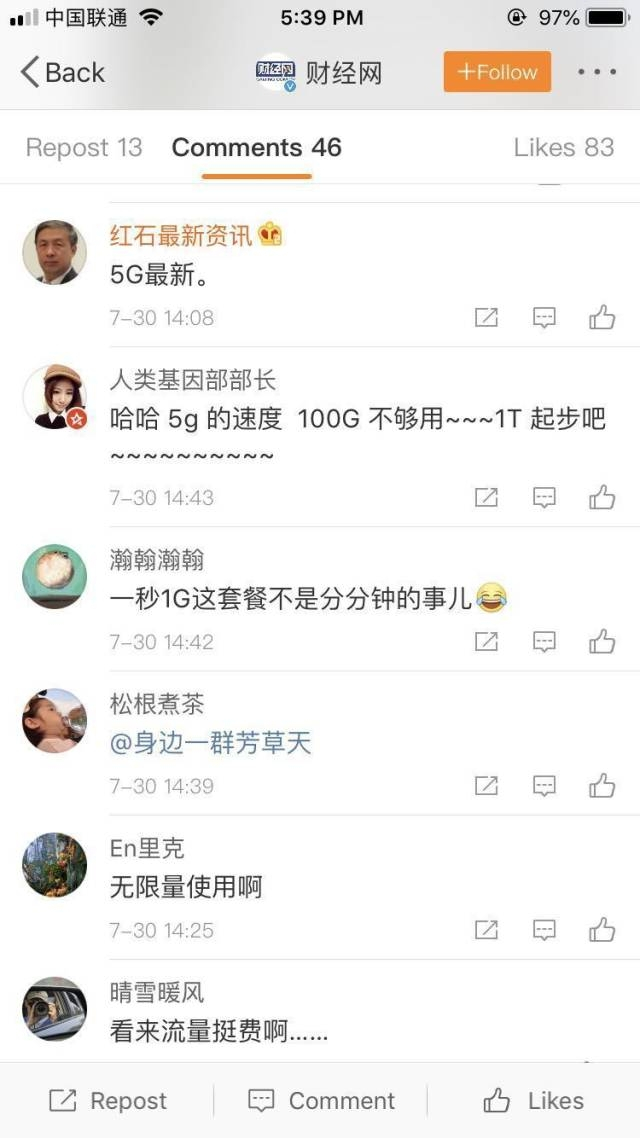Follow the 财经网 account
This screenshot has height=1138, width=640.
pos(497,72)
